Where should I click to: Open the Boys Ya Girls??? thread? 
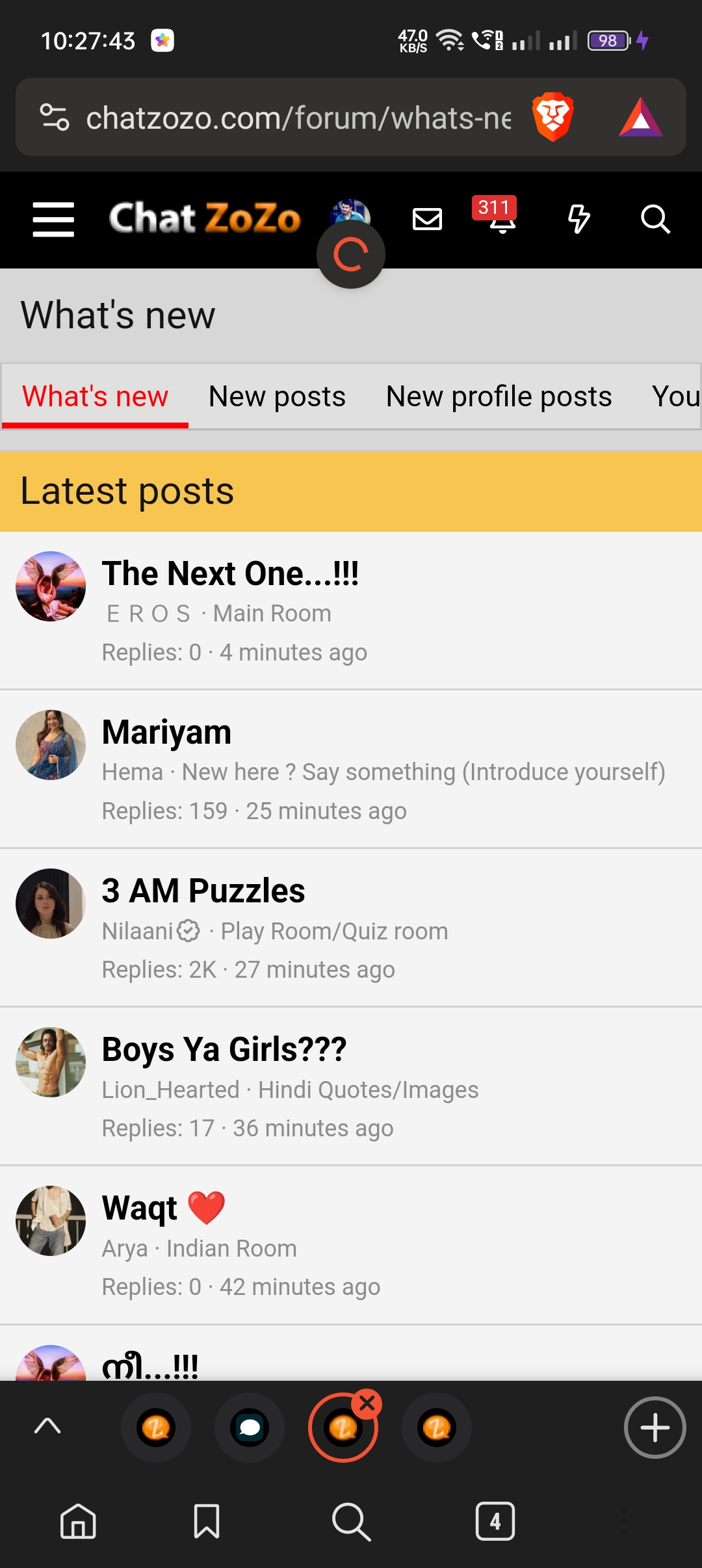[x=224, y=1050]
